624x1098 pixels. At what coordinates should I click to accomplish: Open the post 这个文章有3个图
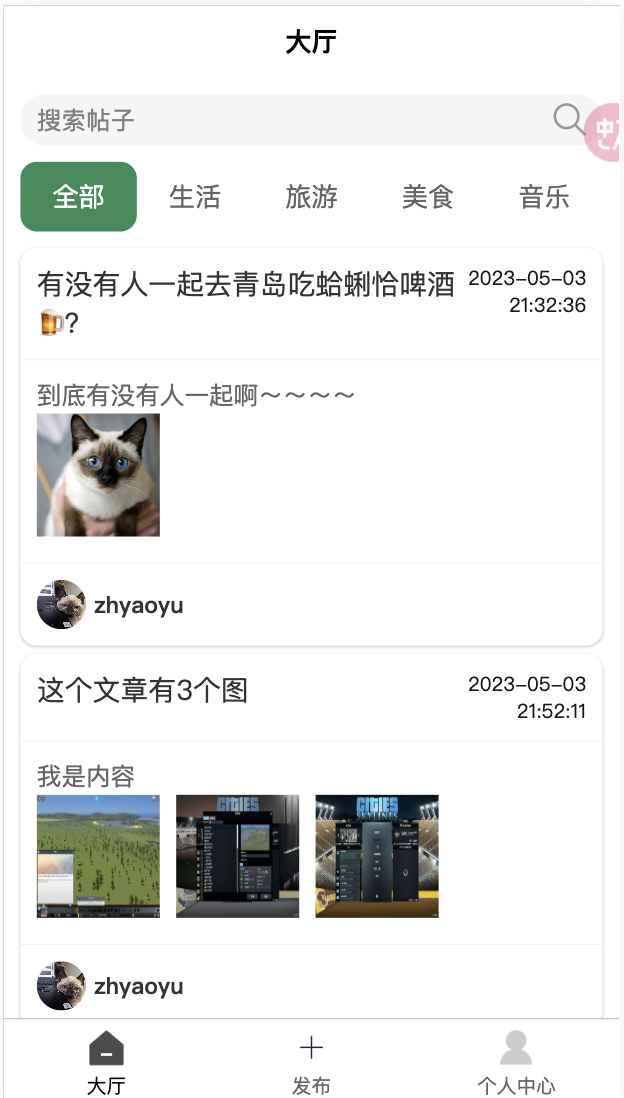(x=143, y=690)
